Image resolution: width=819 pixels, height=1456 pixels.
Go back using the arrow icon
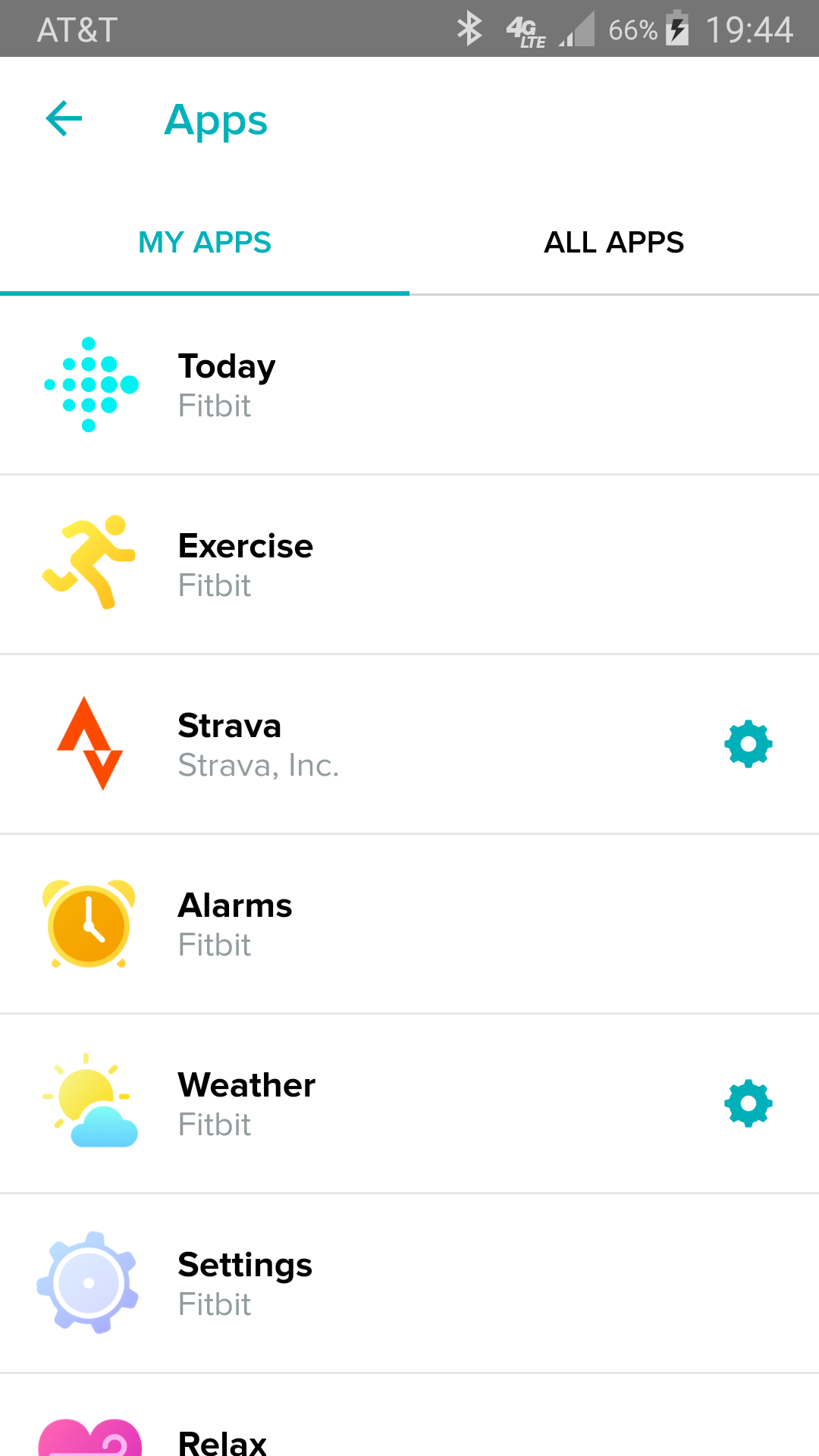pos(64,119)
